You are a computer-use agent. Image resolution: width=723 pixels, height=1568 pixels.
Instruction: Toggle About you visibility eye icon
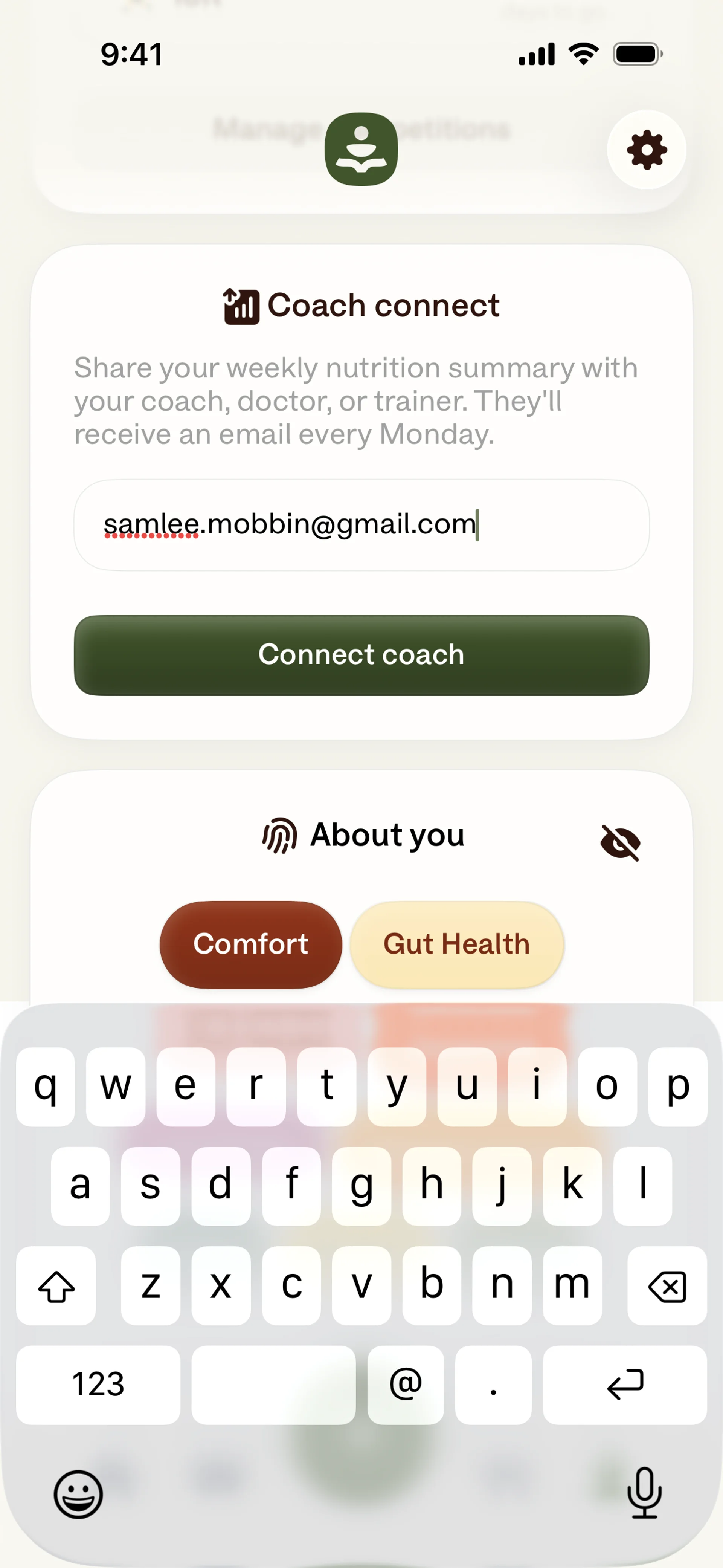coord(619,842)
